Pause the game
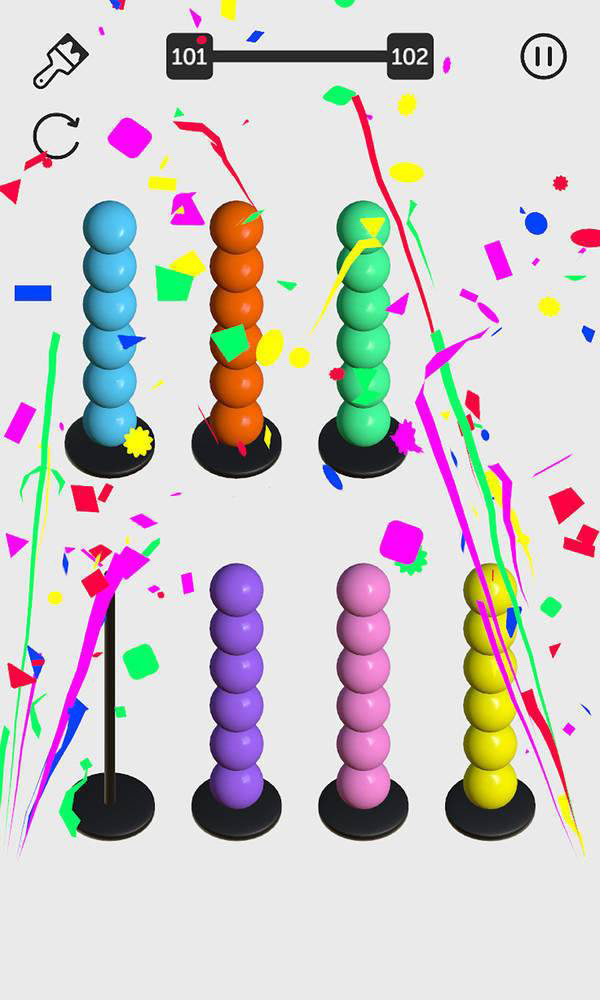 [543, 56]
